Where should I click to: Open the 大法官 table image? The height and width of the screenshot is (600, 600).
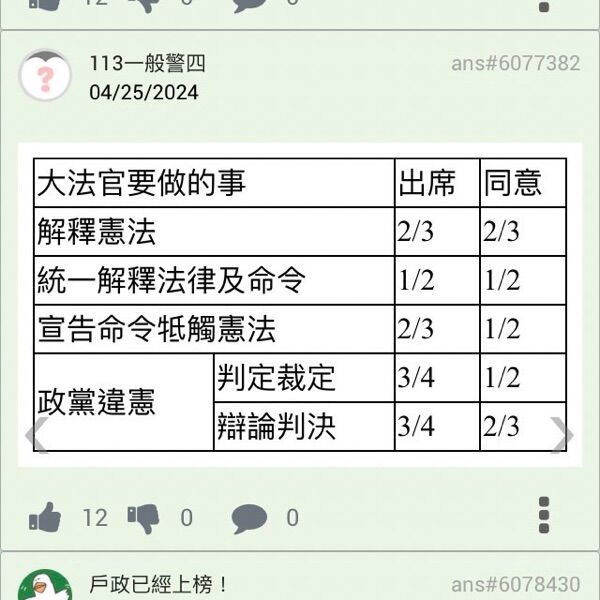point(300,305)
